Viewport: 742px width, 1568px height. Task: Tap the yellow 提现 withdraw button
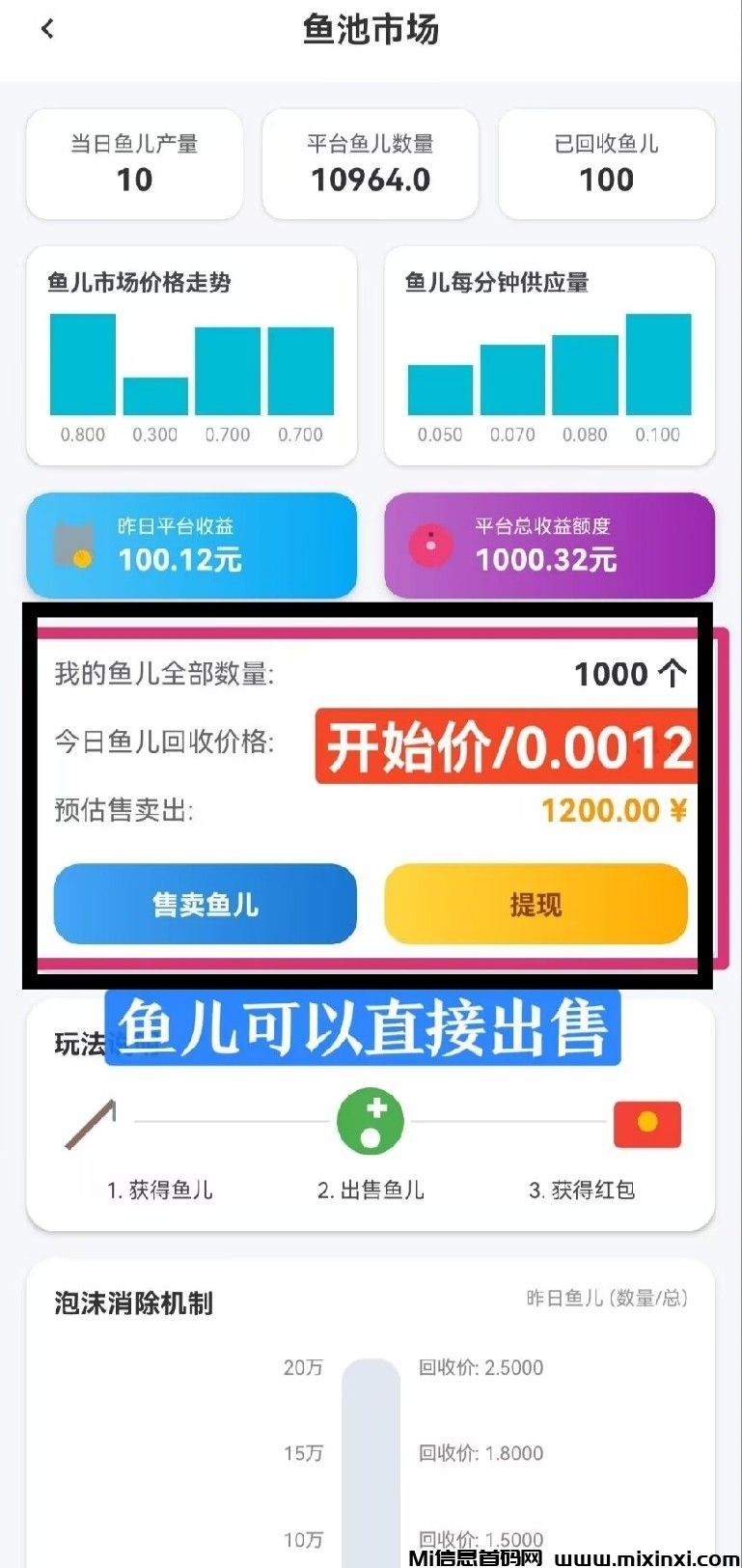click(x=536, y=905)
